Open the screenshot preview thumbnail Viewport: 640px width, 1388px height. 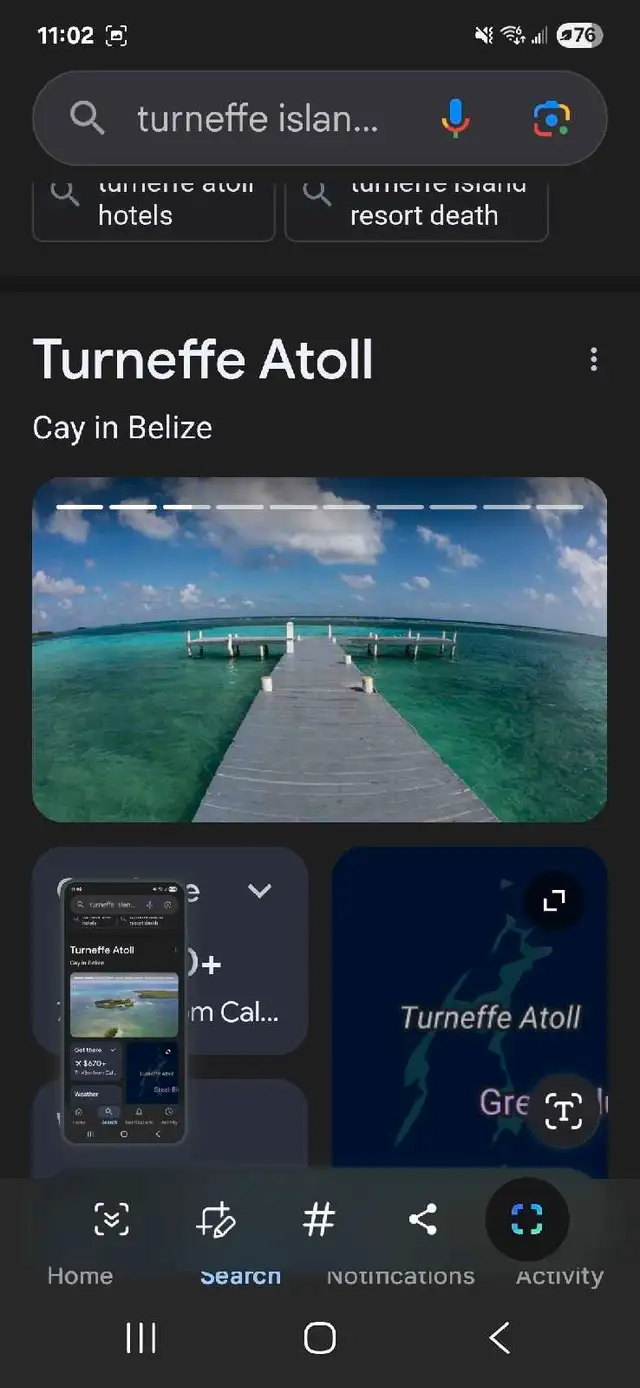(x=124, y=1011)
